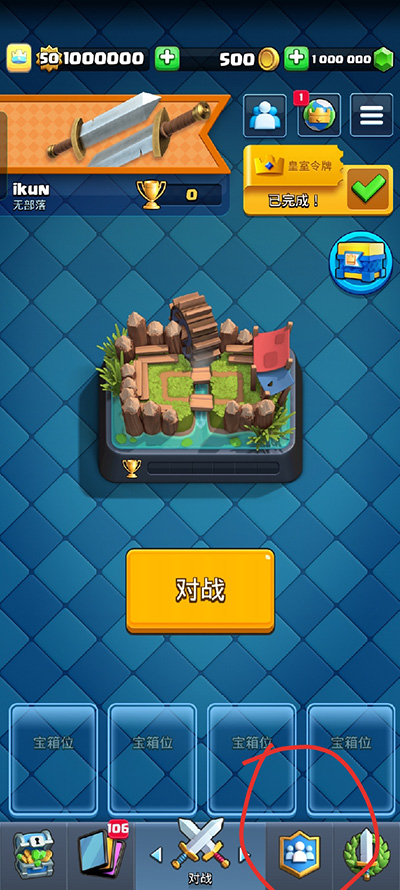This screenshot has height=890, width=400.
Task: Tap the crown level icon
Action: click(x=18, y=58)
